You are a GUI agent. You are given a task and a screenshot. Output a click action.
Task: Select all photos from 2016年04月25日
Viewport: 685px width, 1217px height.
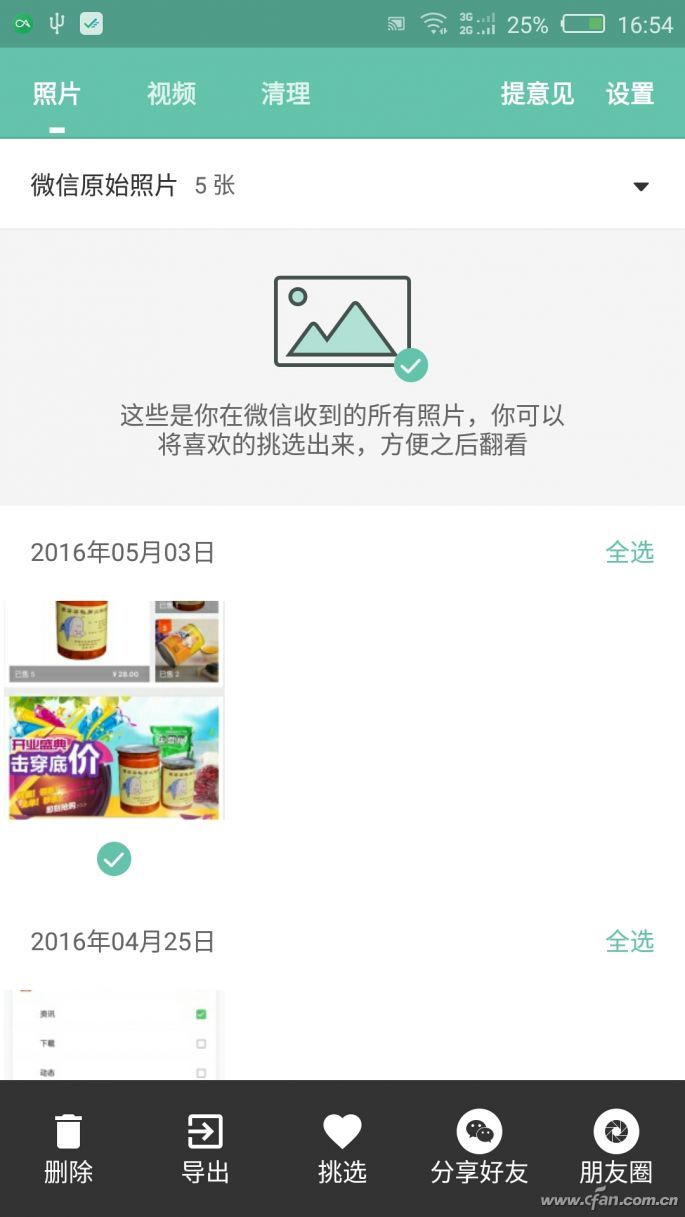tap(629, 941)
